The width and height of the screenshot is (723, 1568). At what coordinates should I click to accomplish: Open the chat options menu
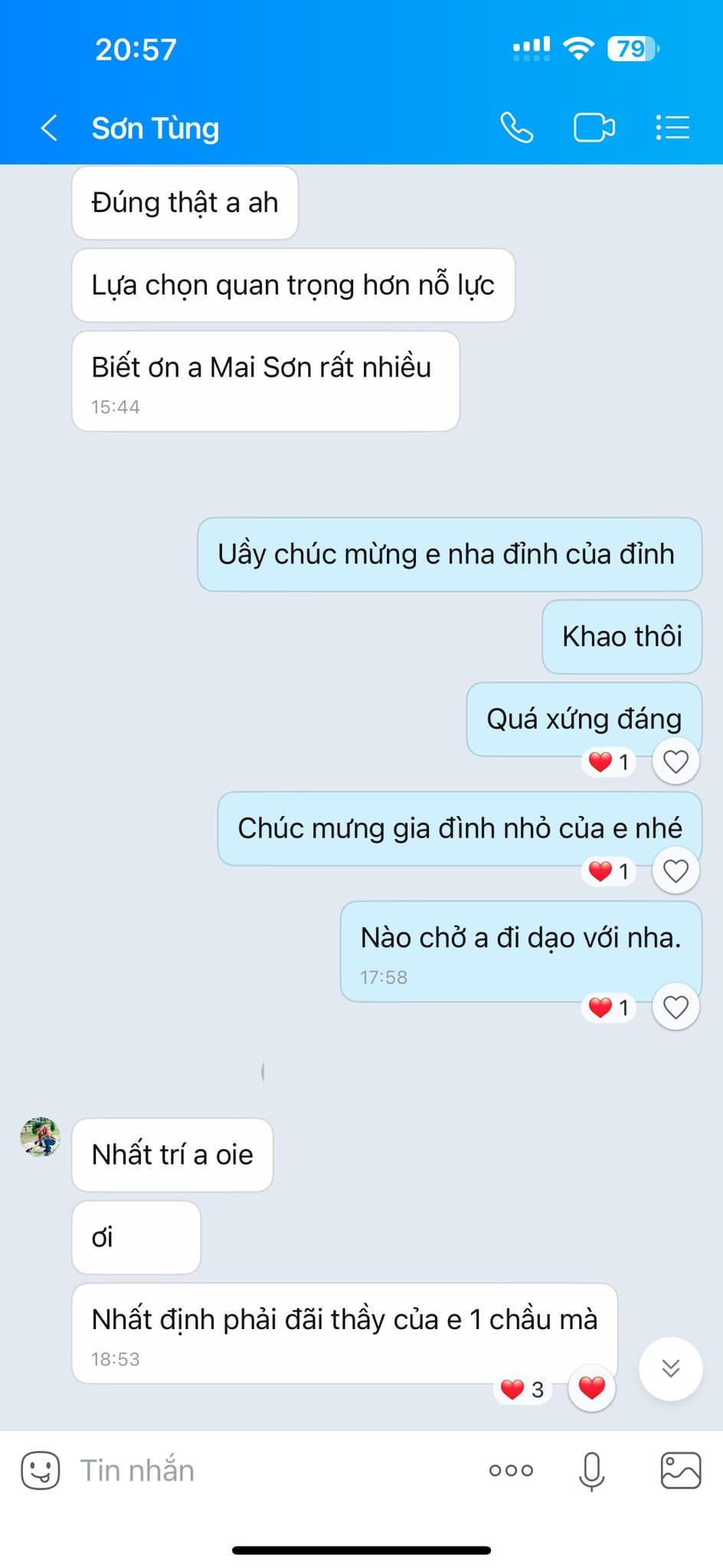point(672,128)
